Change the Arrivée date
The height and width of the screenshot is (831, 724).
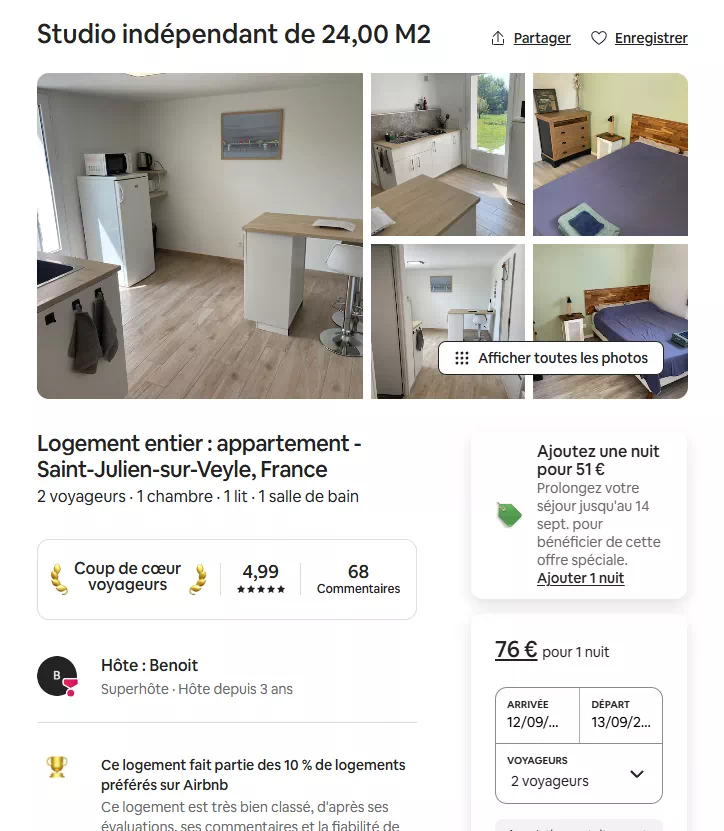537,715
